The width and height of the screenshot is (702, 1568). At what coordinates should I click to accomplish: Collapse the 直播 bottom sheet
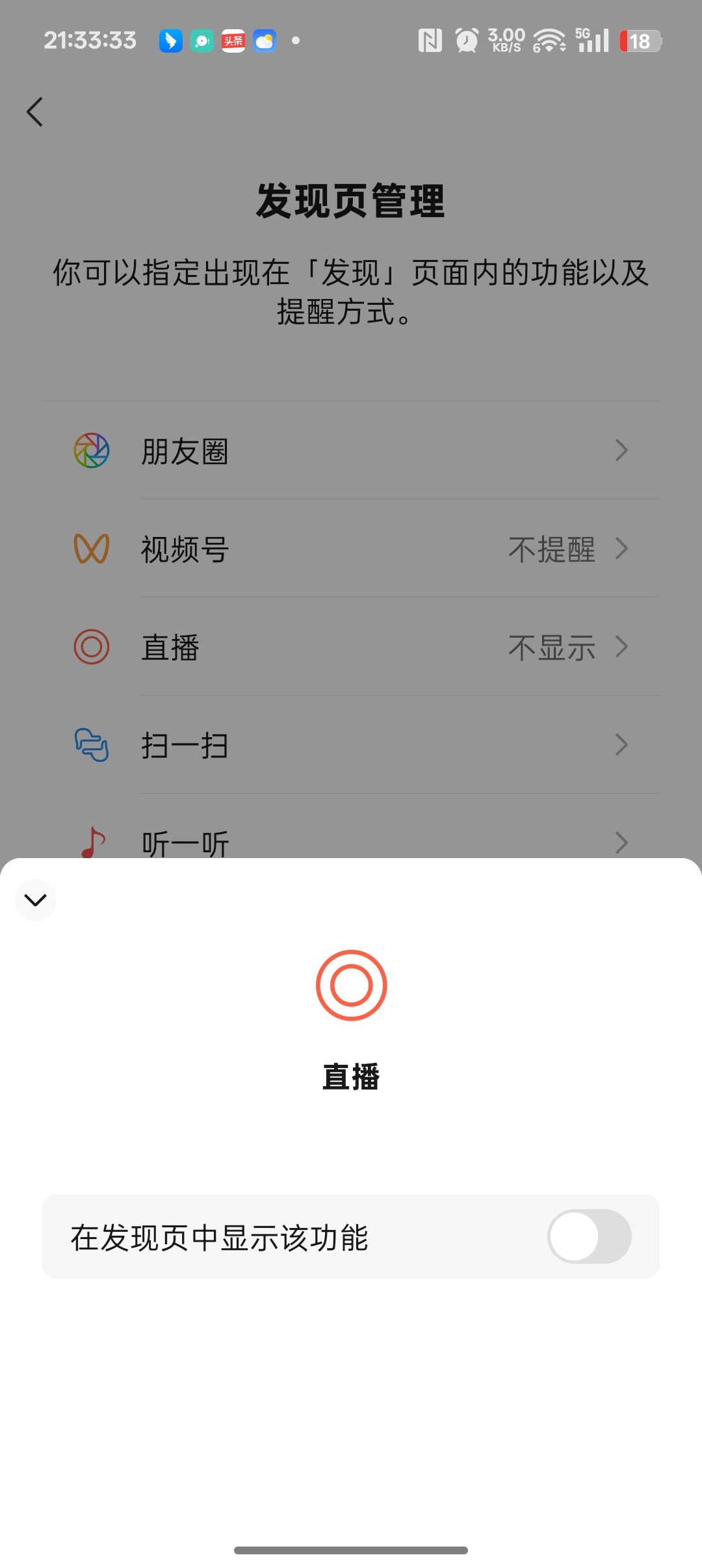click(x=35, y=900)
